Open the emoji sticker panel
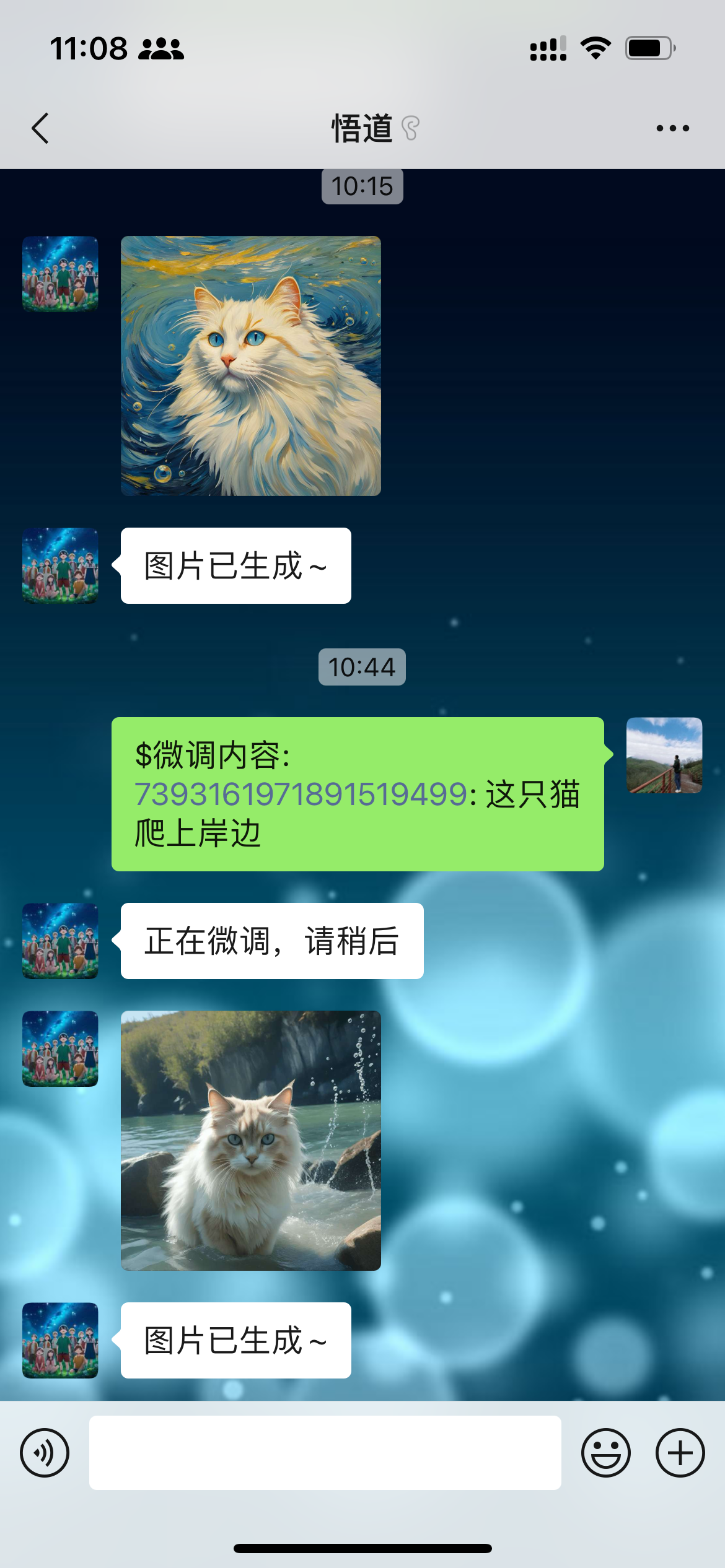This screenshot has width=725, height=1568. tap(605, 1452)
